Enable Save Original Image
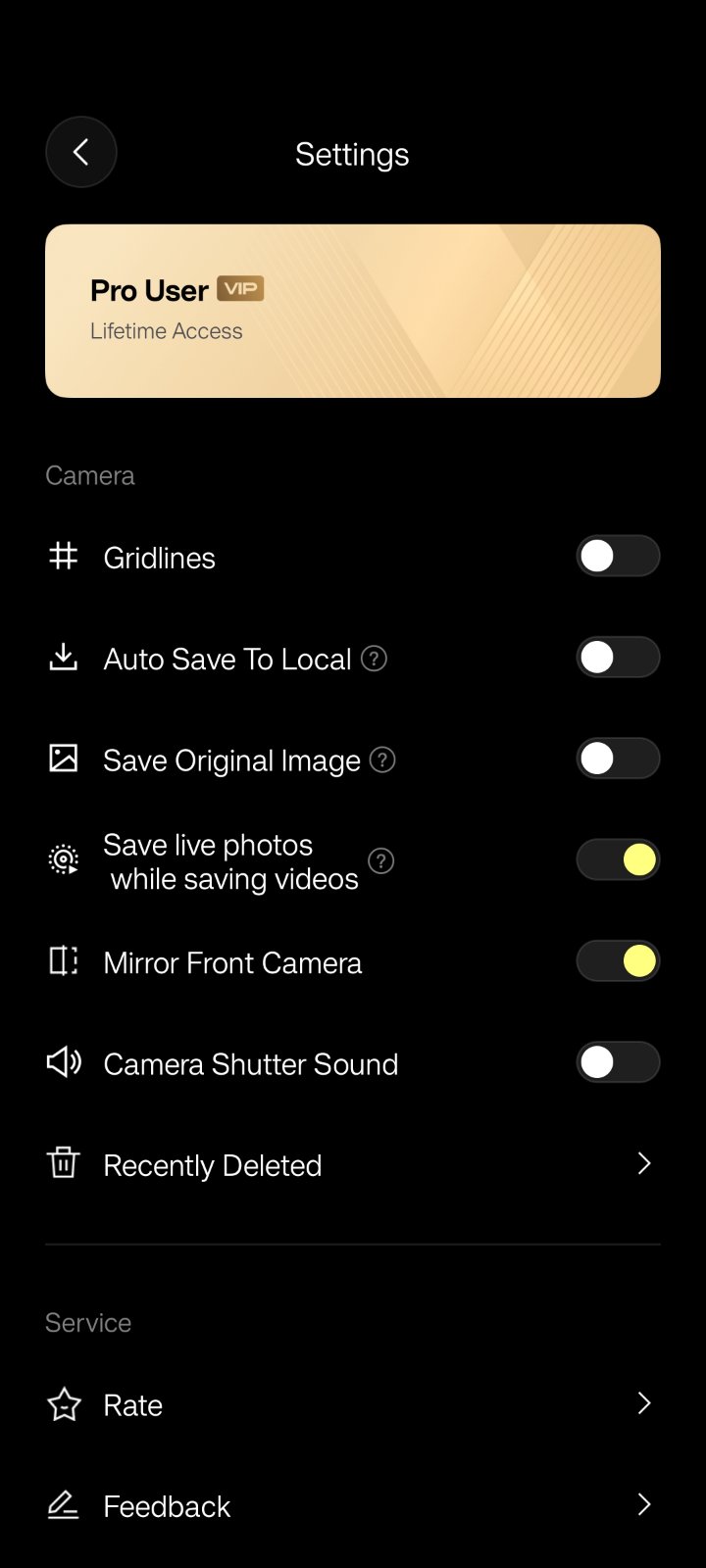The image size is (706, 1568). point(618,759)
